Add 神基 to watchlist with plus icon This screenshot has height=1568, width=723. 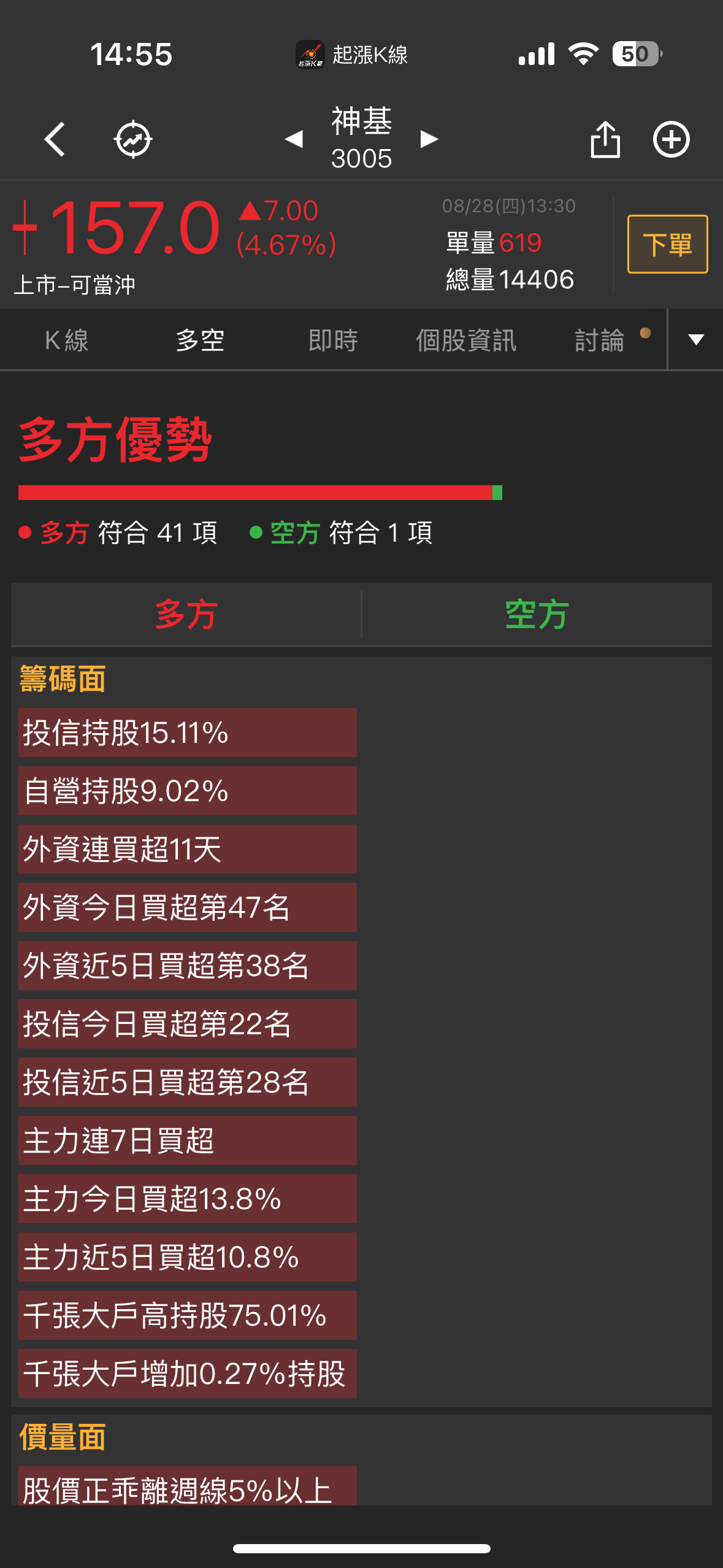click(671, 139)
